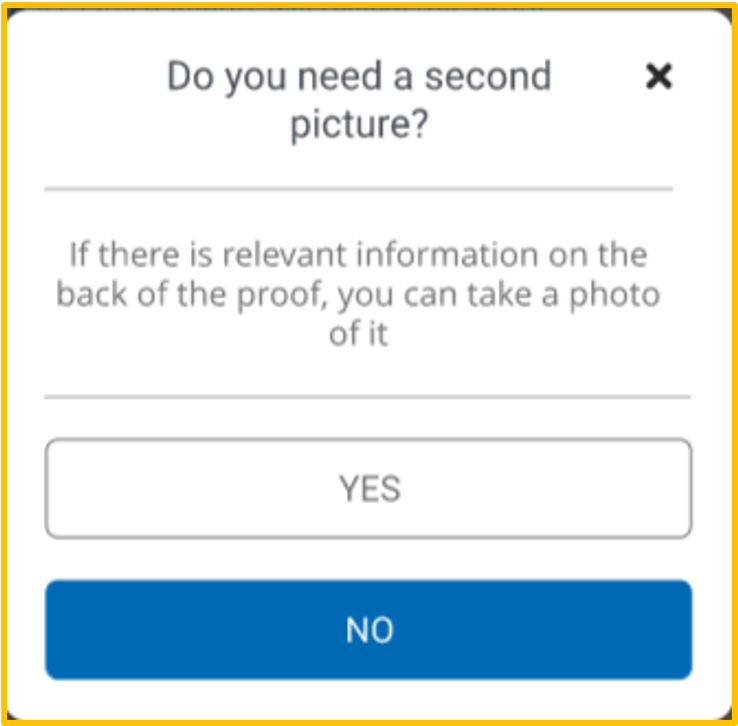Select NO to skip the second picture
Screen dimensions: 738x726
click(368, 630)
